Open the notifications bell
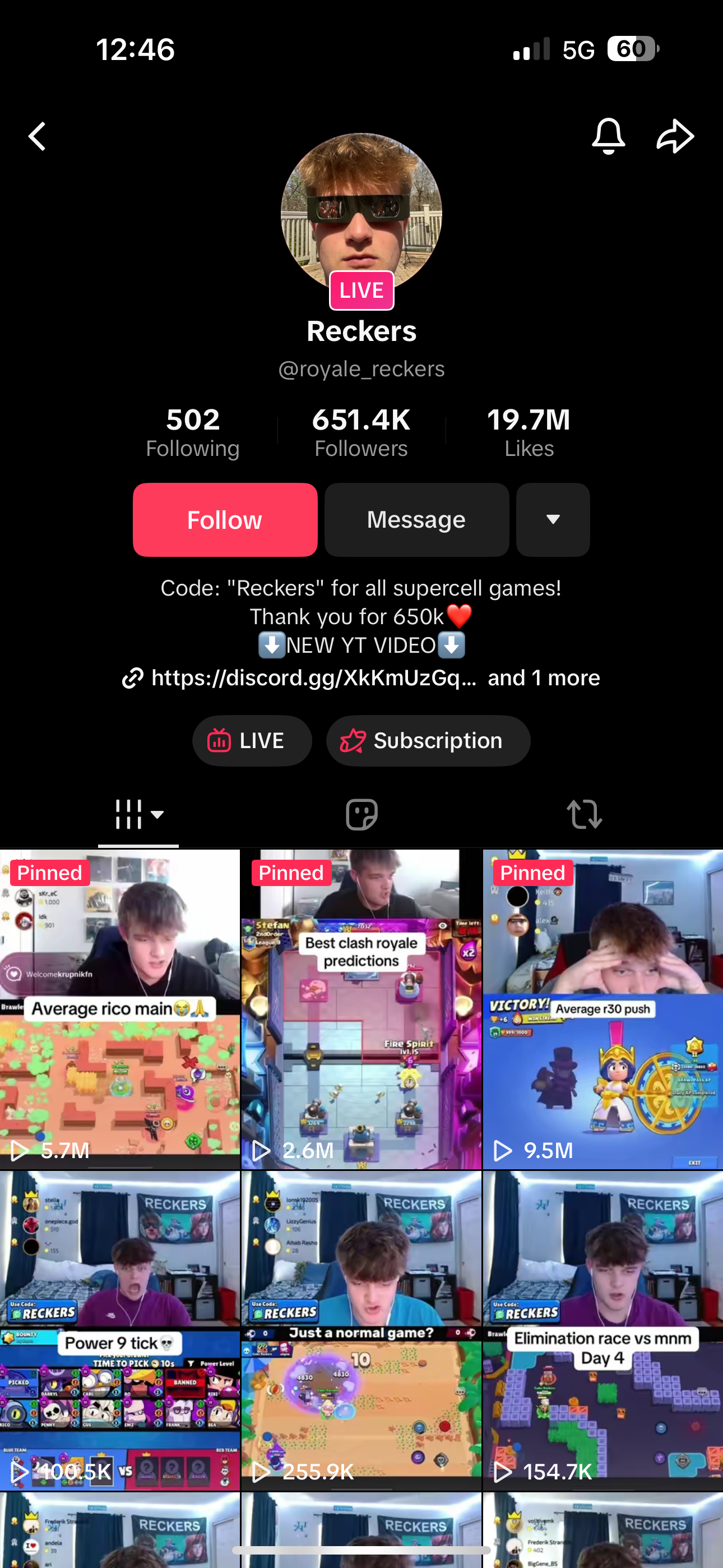This screenshot has width=723, height=1568. tap(608, 136)
